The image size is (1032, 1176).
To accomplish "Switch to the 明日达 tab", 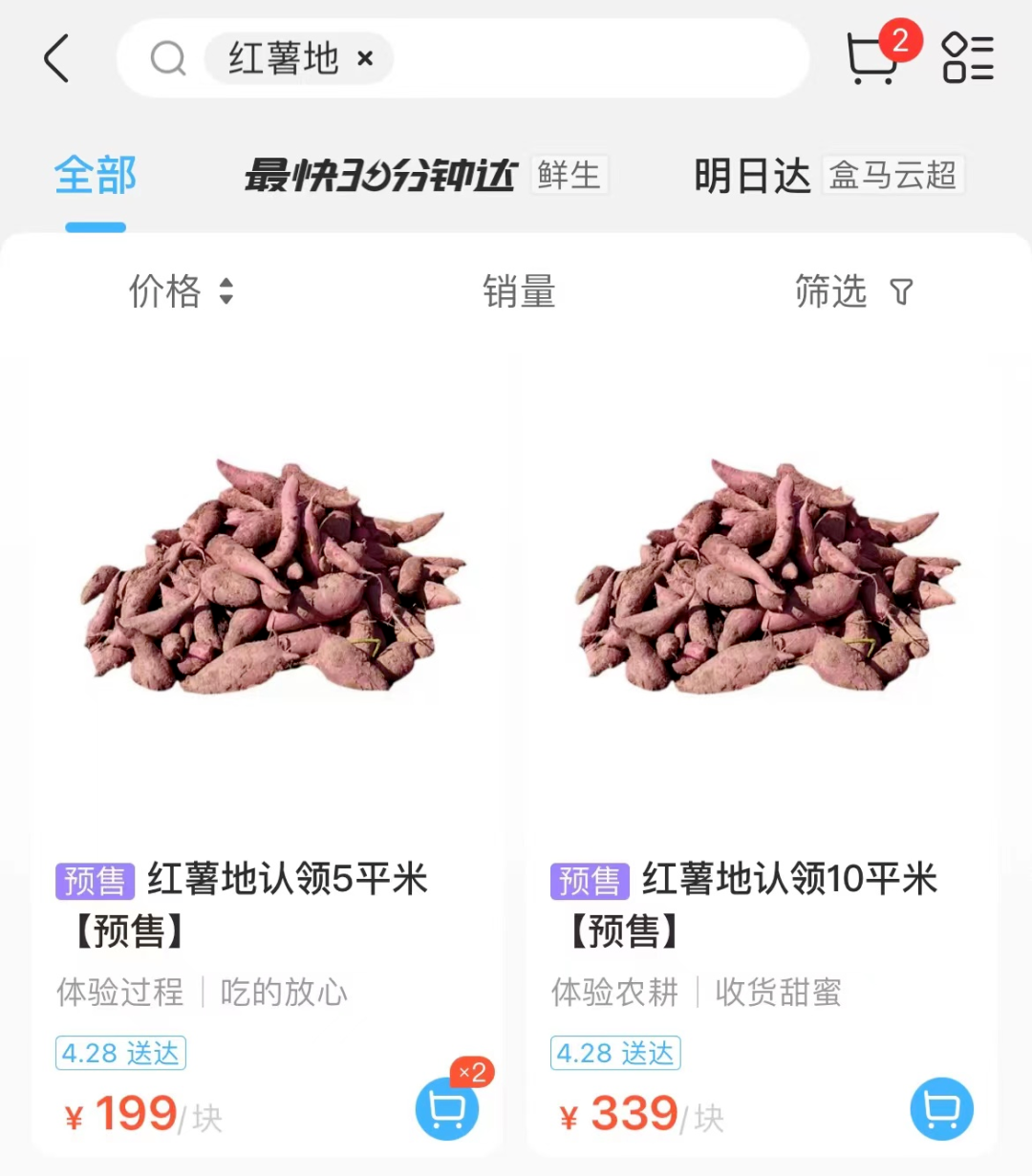I will click(x=828, y=176).
